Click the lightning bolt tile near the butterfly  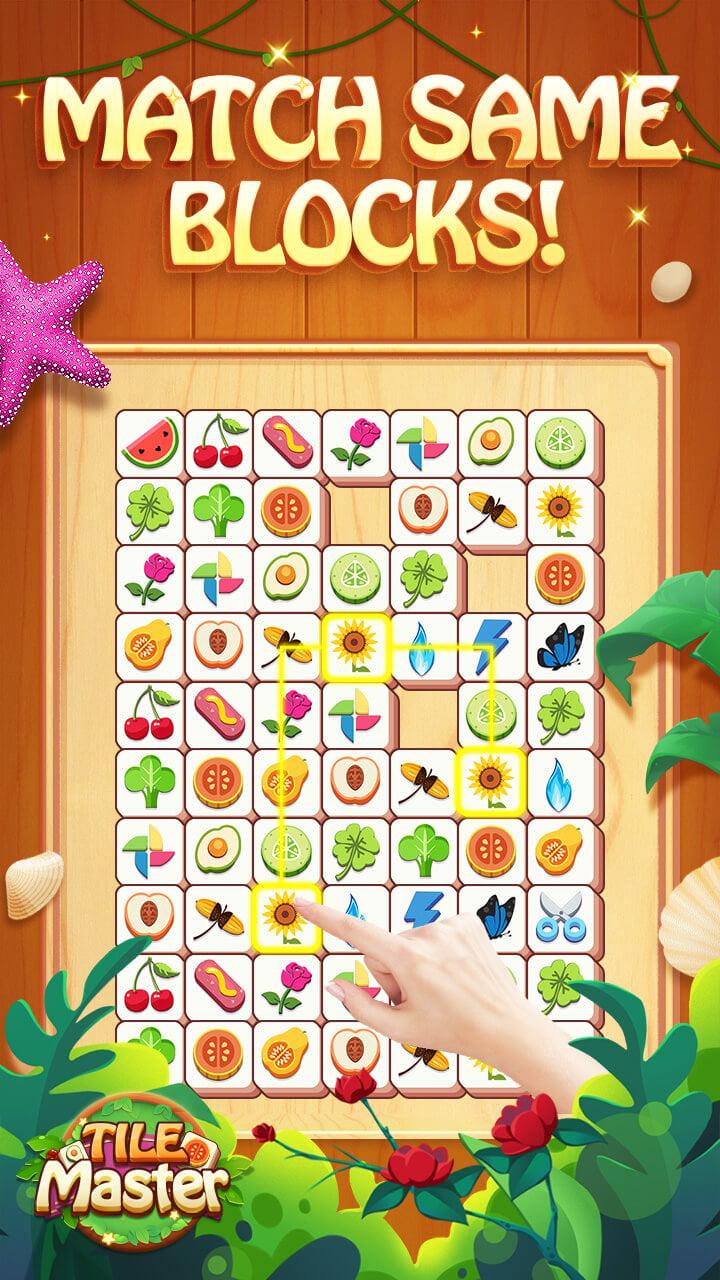[423, 912]
